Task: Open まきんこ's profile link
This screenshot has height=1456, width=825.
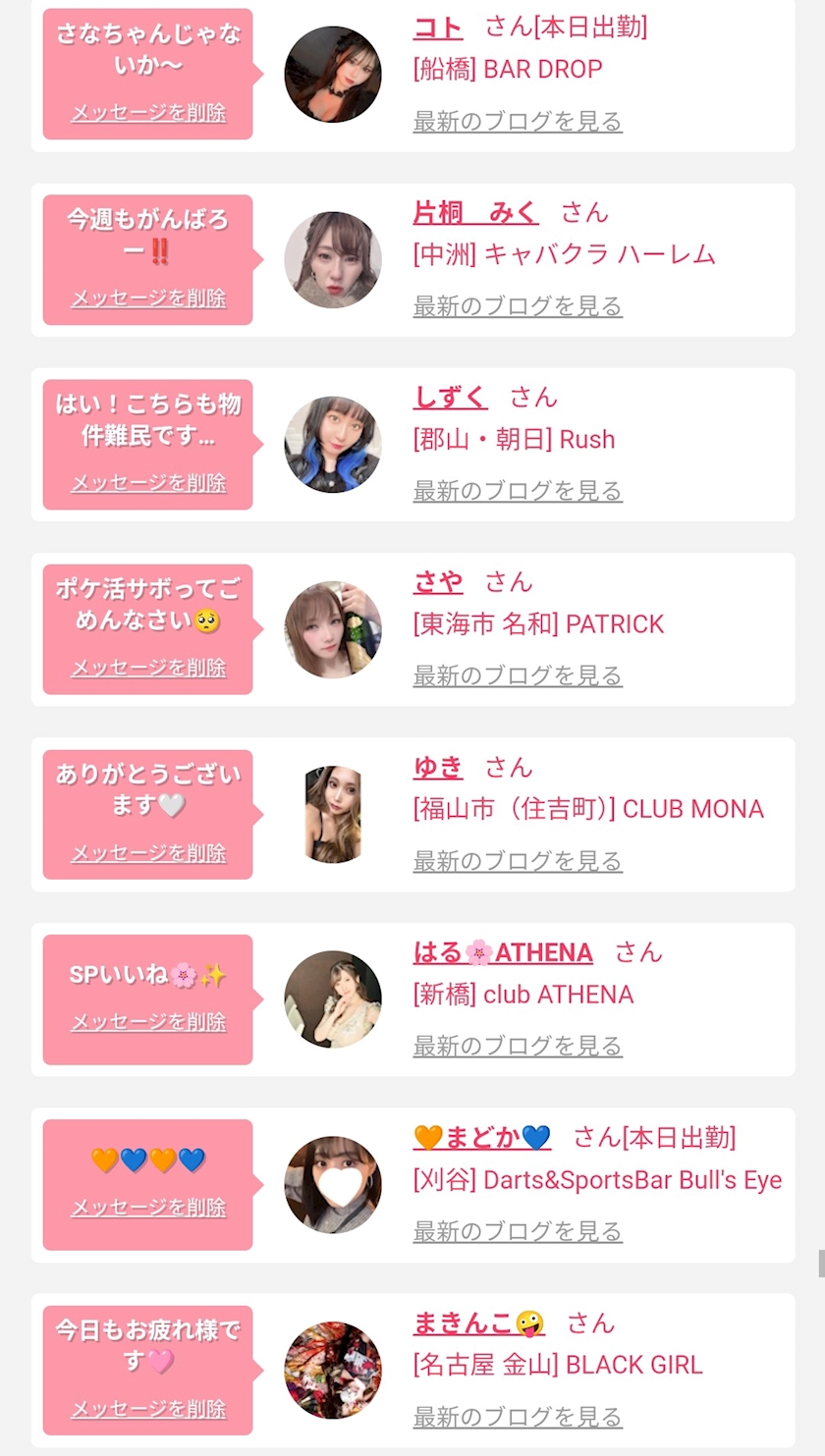Action: pyautogui.click(x=479, y=1322)
